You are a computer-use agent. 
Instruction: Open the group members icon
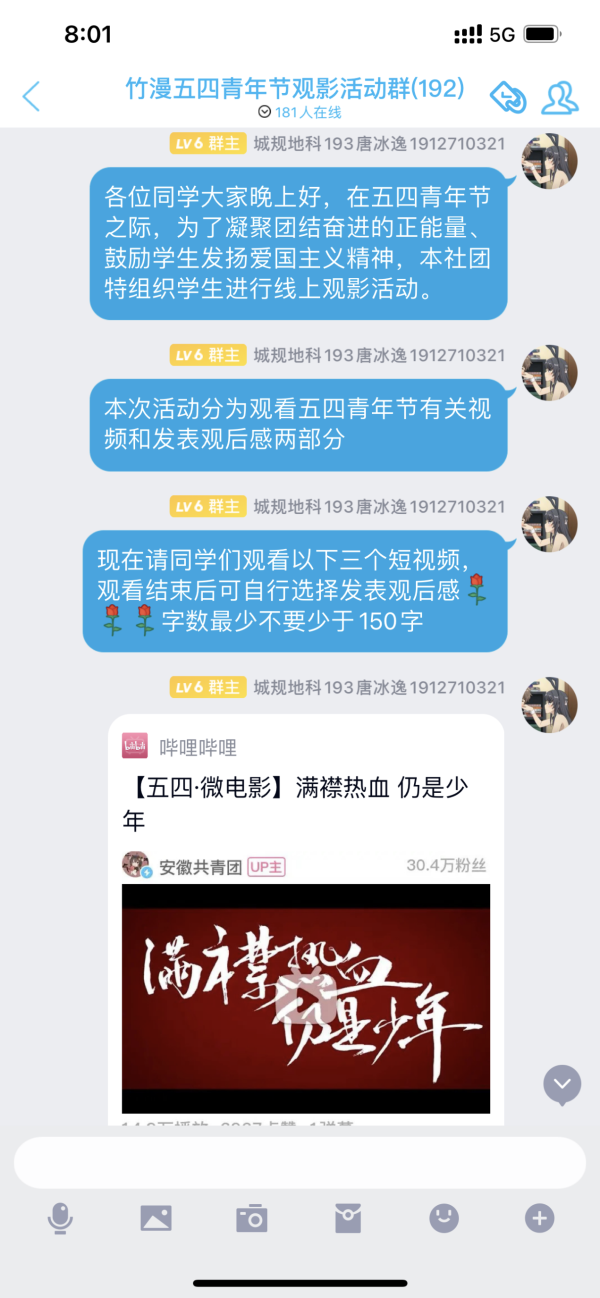(560, 97)
